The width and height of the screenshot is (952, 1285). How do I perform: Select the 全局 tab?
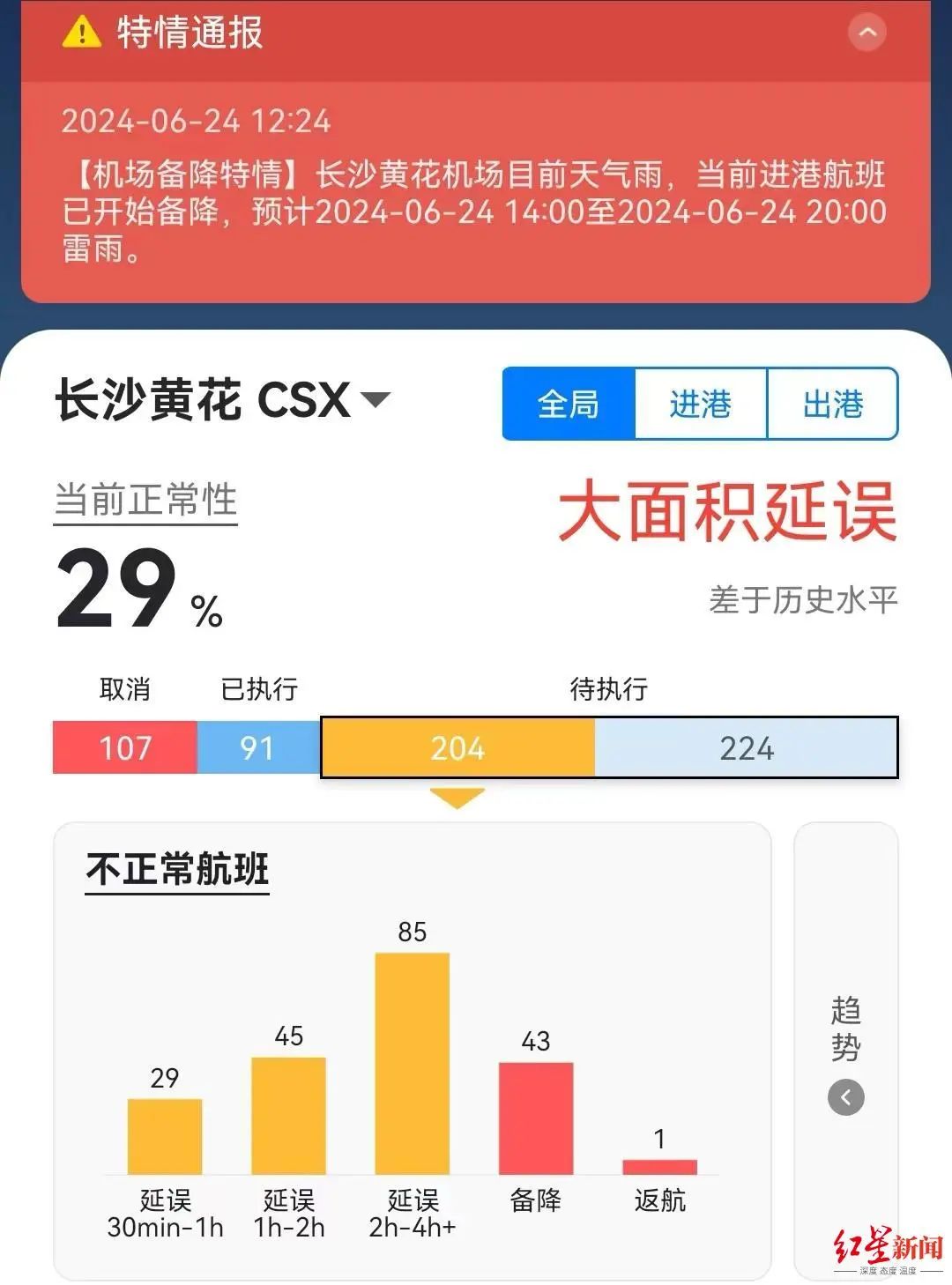pyautogui.click(x=569, y=405)
